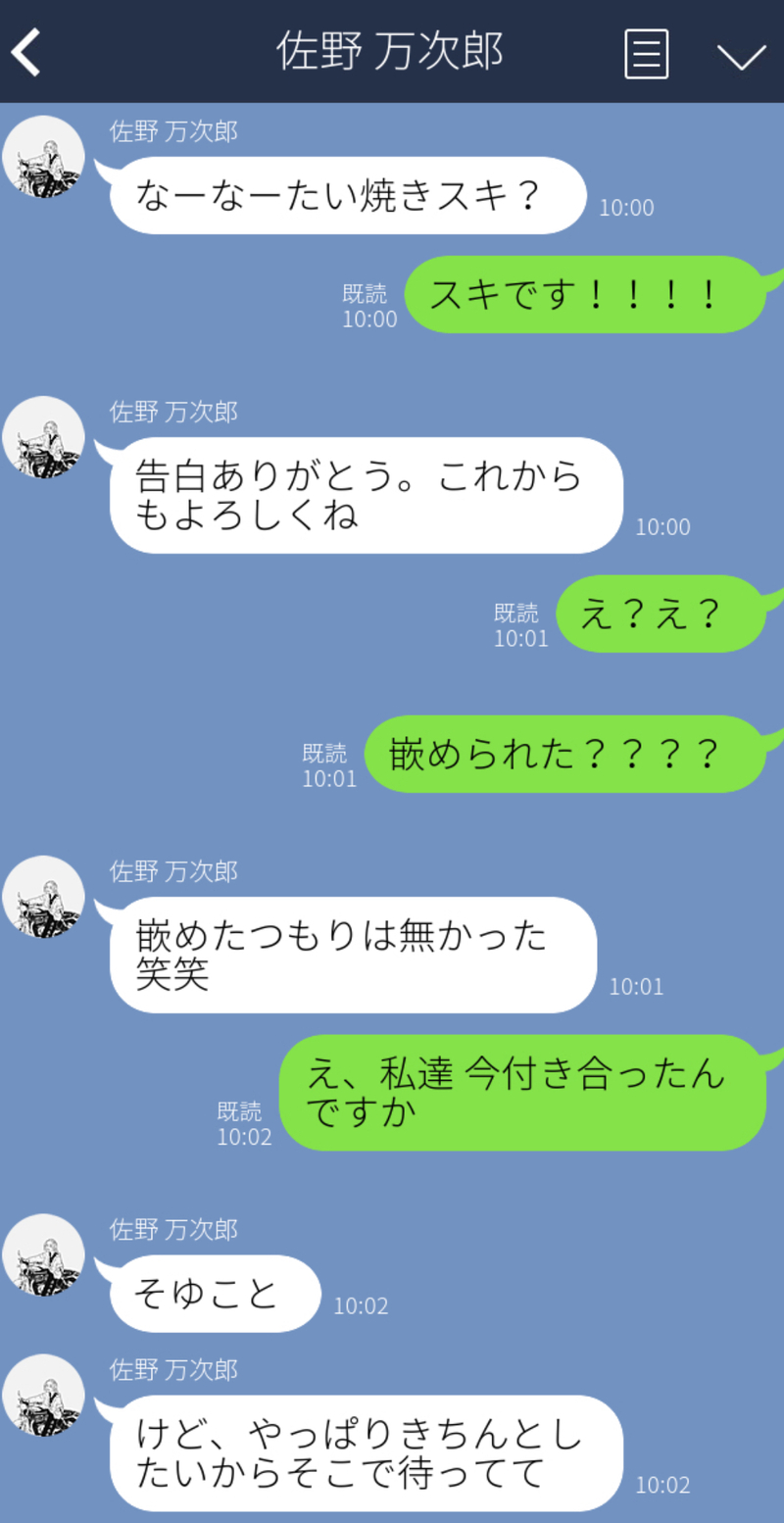Screen dimensions: 784x1523
Task: Go back from the 佐野 万次郎 chat
Action: pos(26,52)
